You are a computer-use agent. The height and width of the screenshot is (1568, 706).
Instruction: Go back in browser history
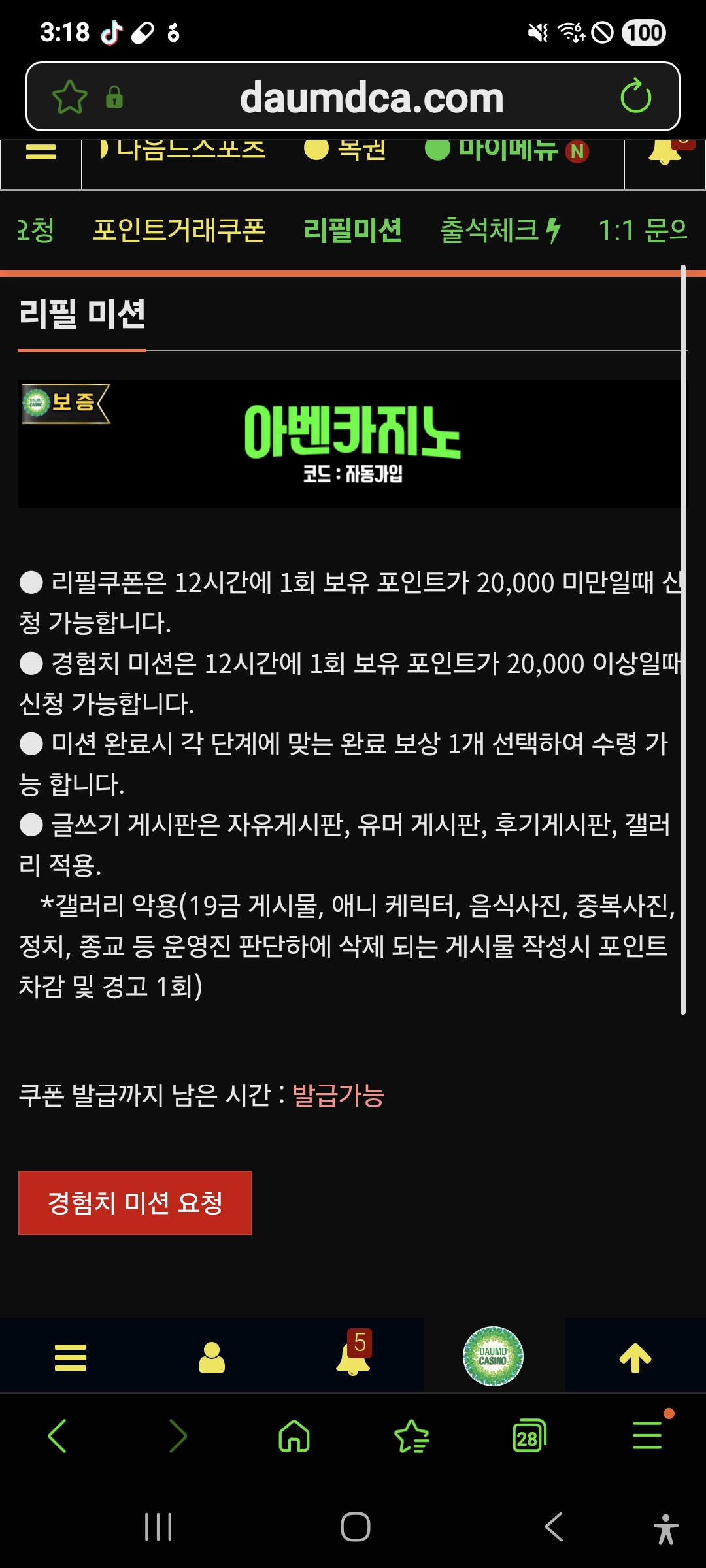(x=58, y=1436)
